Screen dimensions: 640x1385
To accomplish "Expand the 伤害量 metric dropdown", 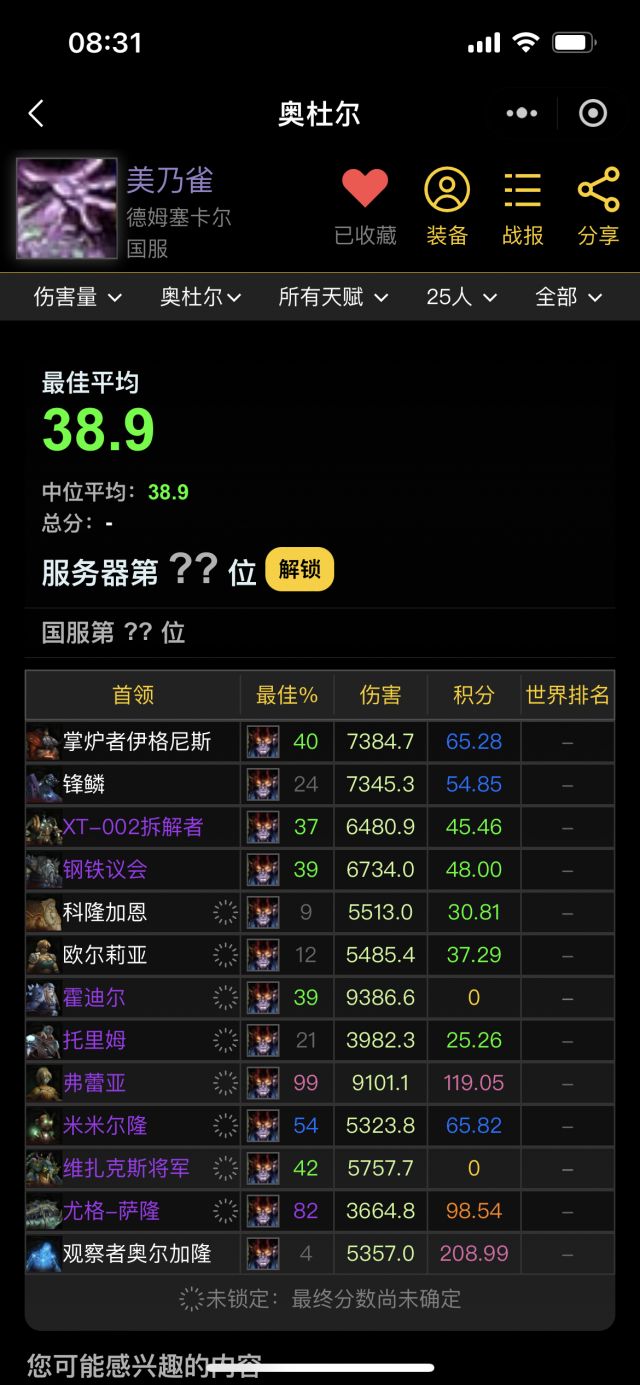I will [78, 297].
